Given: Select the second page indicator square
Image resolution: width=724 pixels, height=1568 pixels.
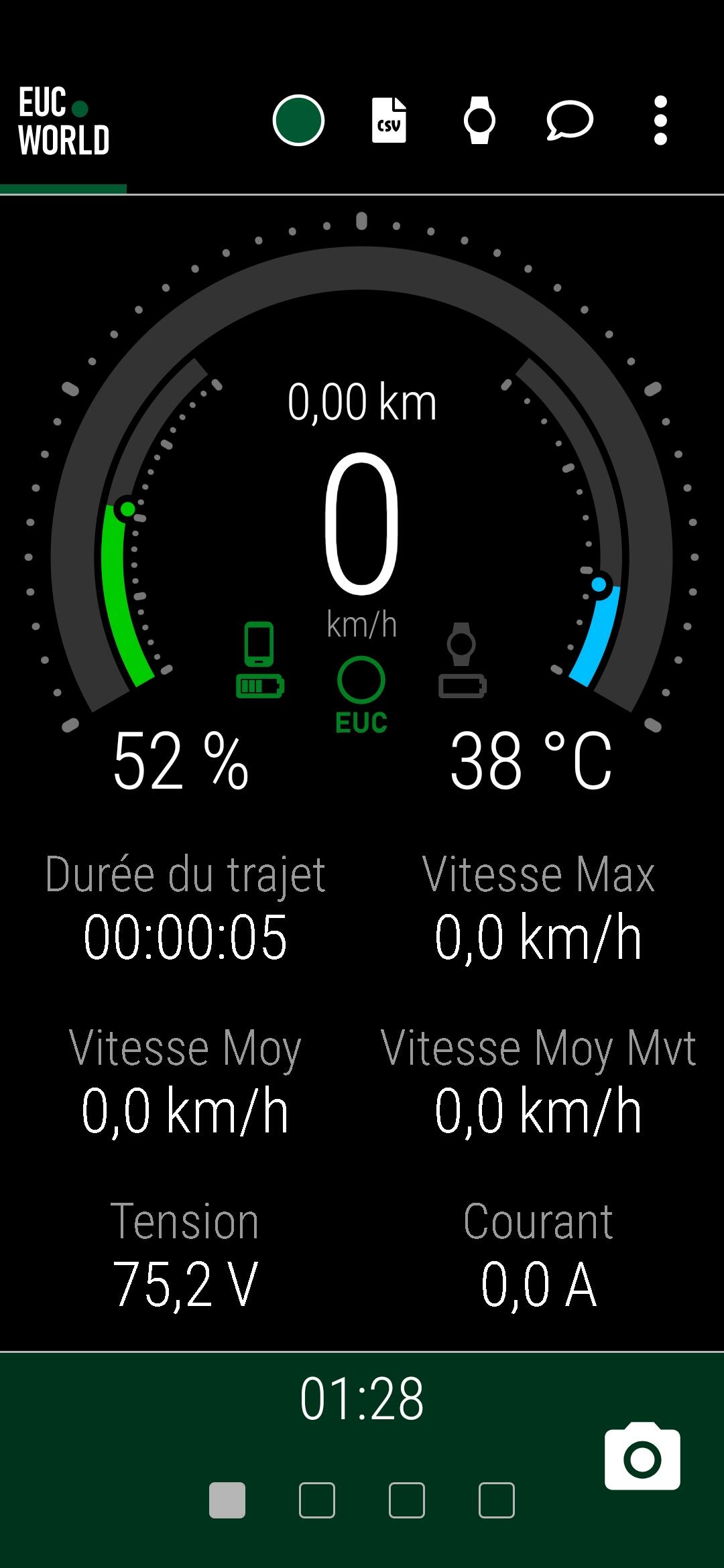Looking at the screenshot, I should (317, 1500).
